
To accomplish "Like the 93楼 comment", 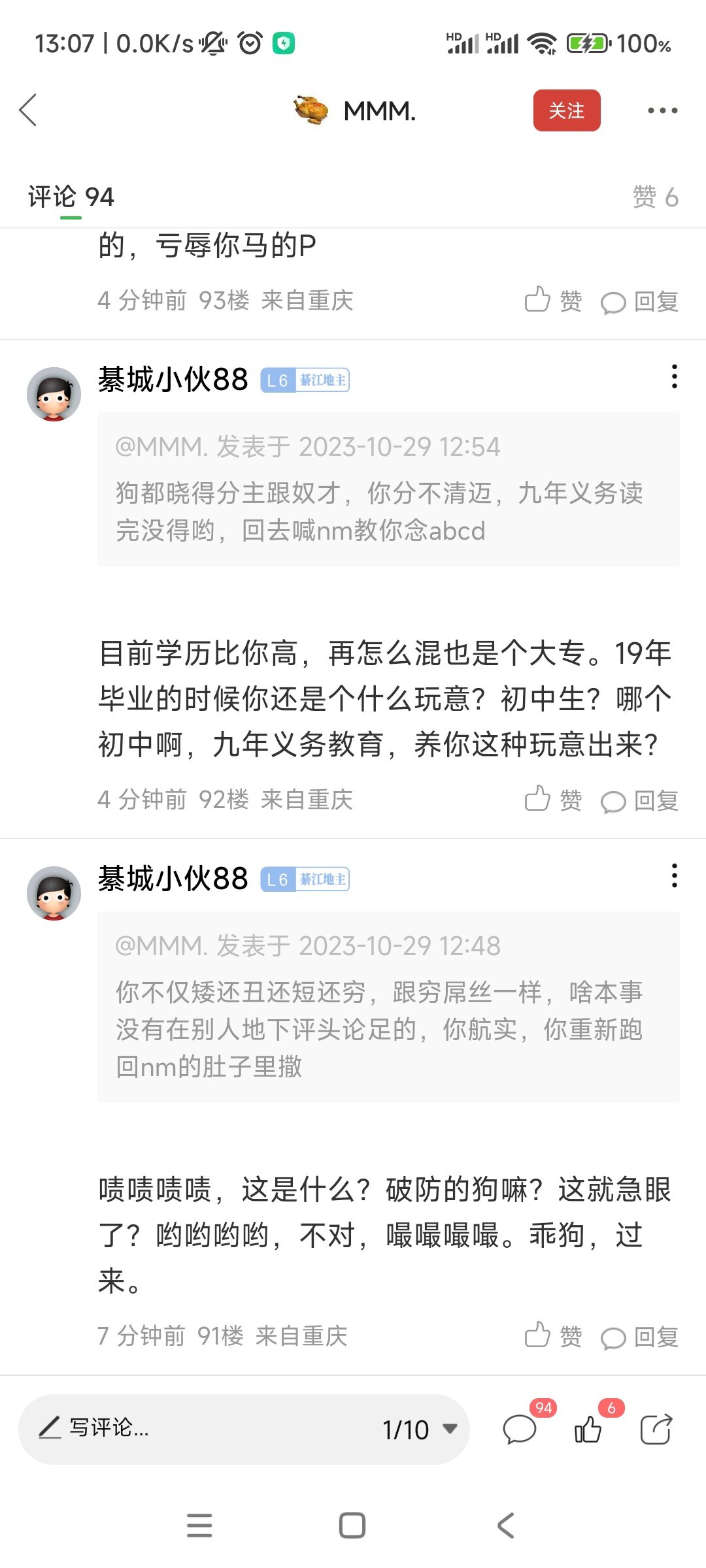I will pos(553,301).
